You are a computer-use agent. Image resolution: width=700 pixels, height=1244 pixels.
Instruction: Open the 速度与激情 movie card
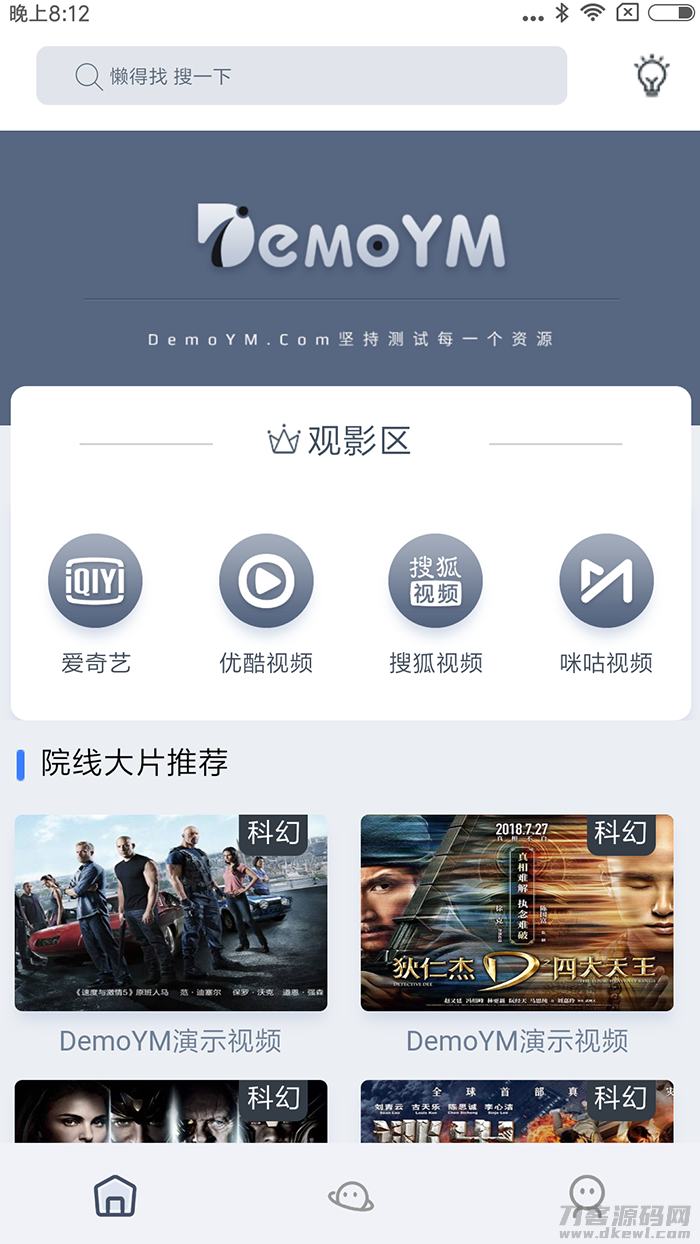pyautogui.click(x=171, y=912)
